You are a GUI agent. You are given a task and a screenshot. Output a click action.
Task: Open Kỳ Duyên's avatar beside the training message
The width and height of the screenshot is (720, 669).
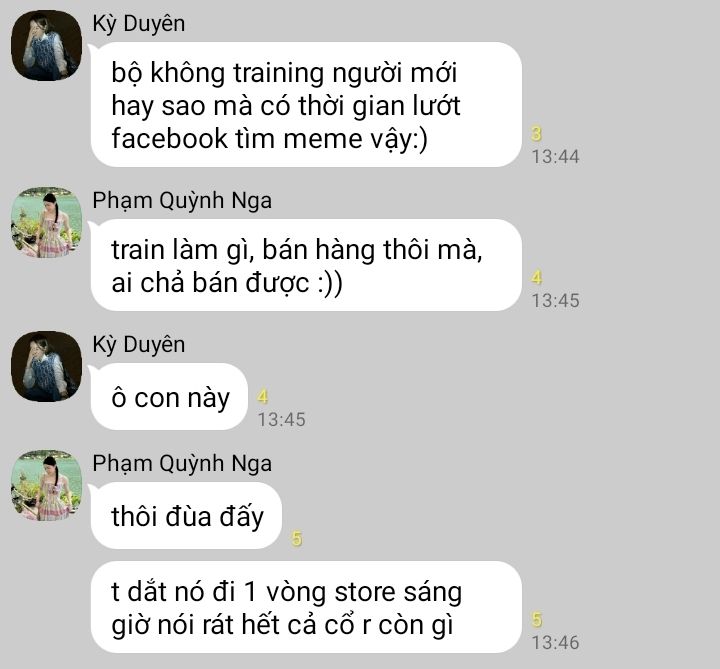[x=46, y=46]
